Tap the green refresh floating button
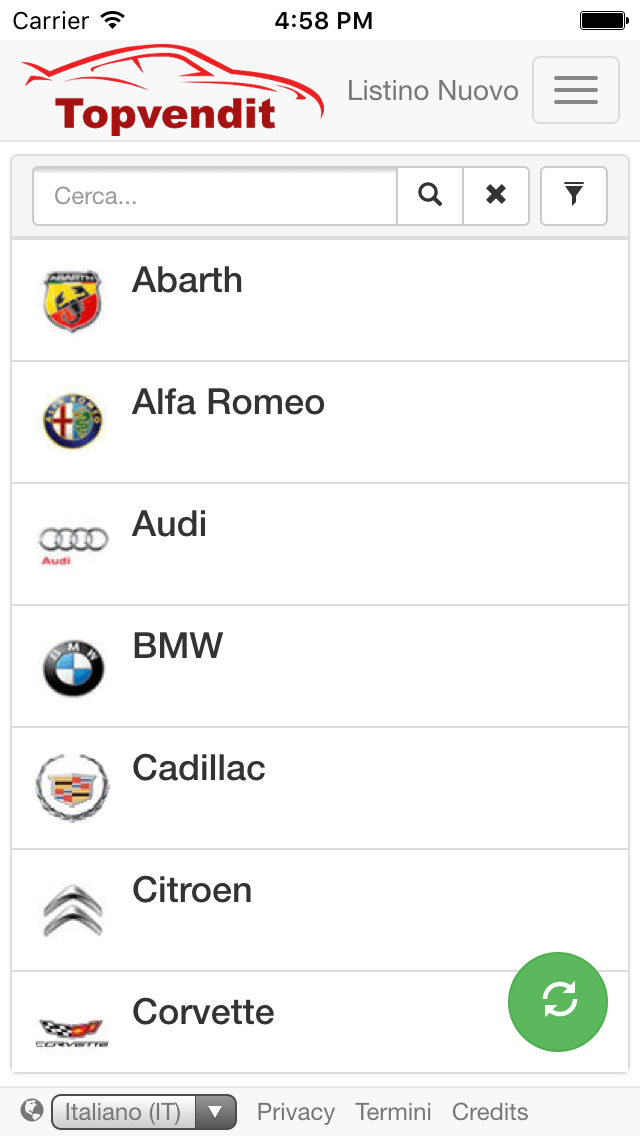640x1136 pixels. pyautogui.click(x=558, y=1001)
